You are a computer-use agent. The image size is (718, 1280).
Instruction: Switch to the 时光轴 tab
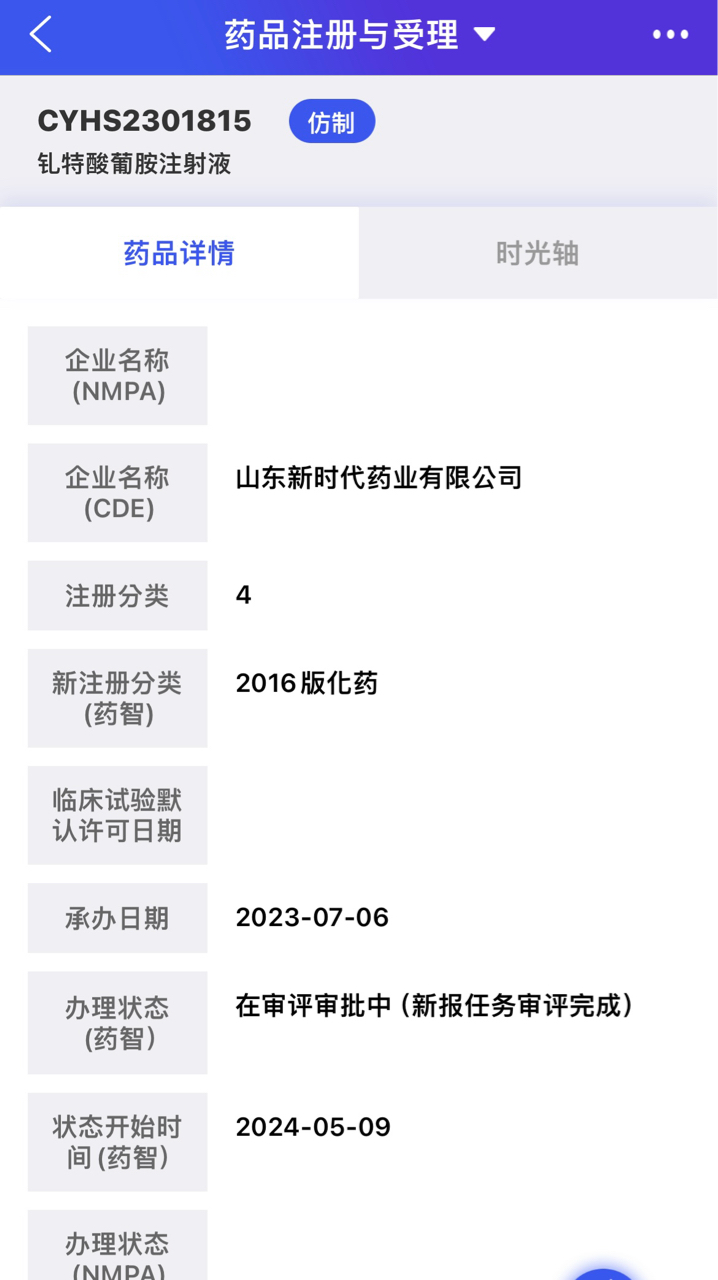(x=537, y=253)
